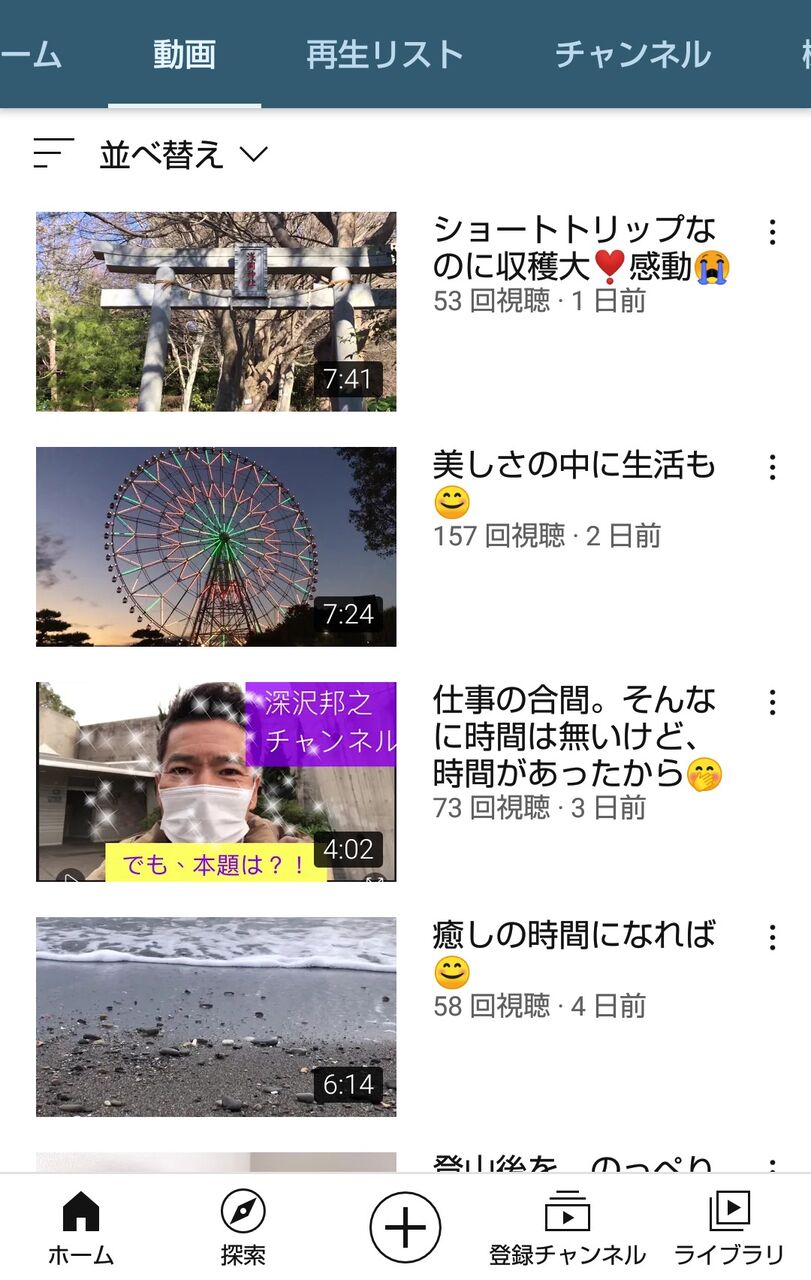Open the ライブラリ library tab
This screenshot has width=811, height=1280.
[x=729, y=1228]
